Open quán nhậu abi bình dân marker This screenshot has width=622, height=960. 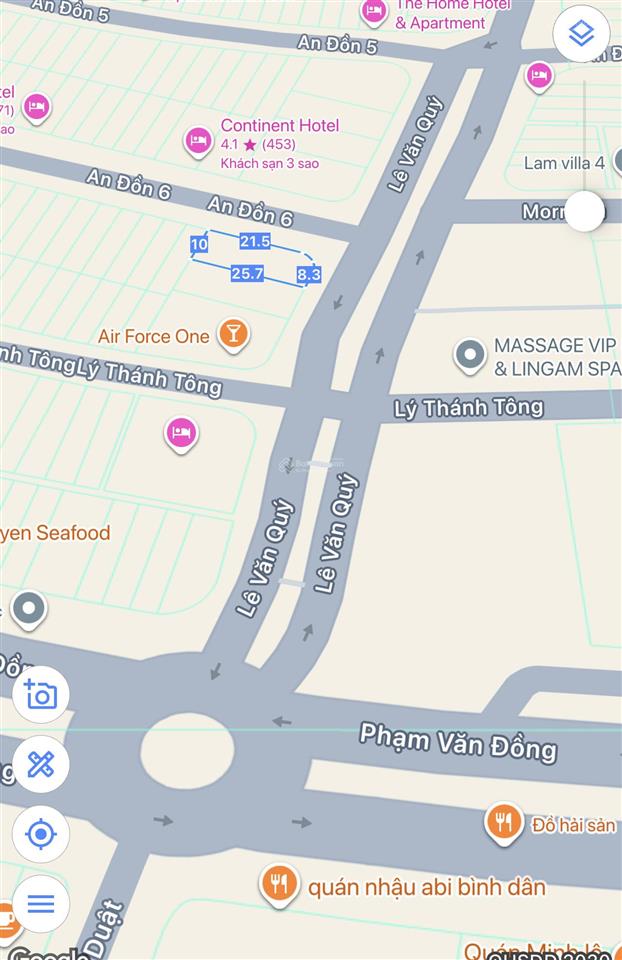pos(279,884)
